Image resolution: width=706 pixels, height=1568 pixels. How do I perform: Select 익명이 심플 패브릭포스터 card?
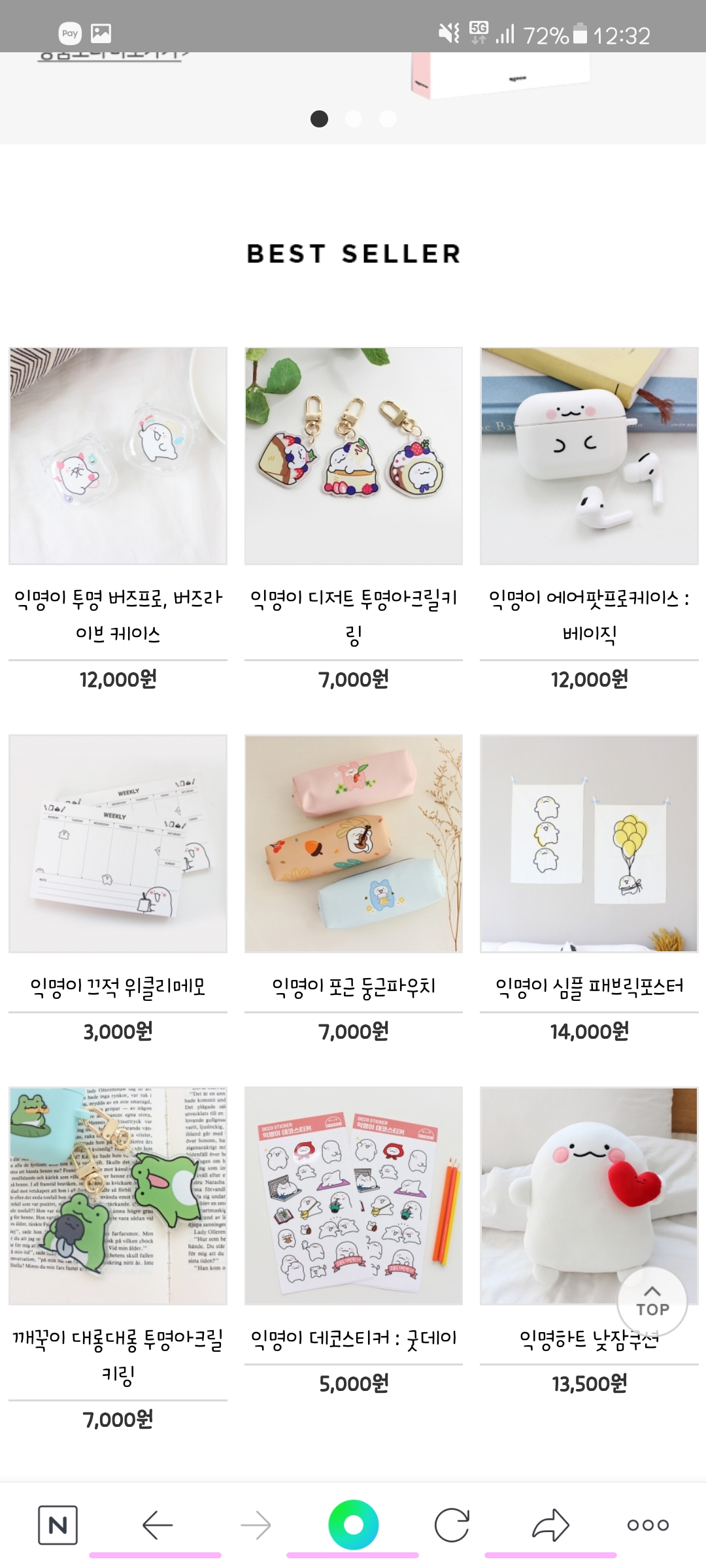click(x=589, y=843)
